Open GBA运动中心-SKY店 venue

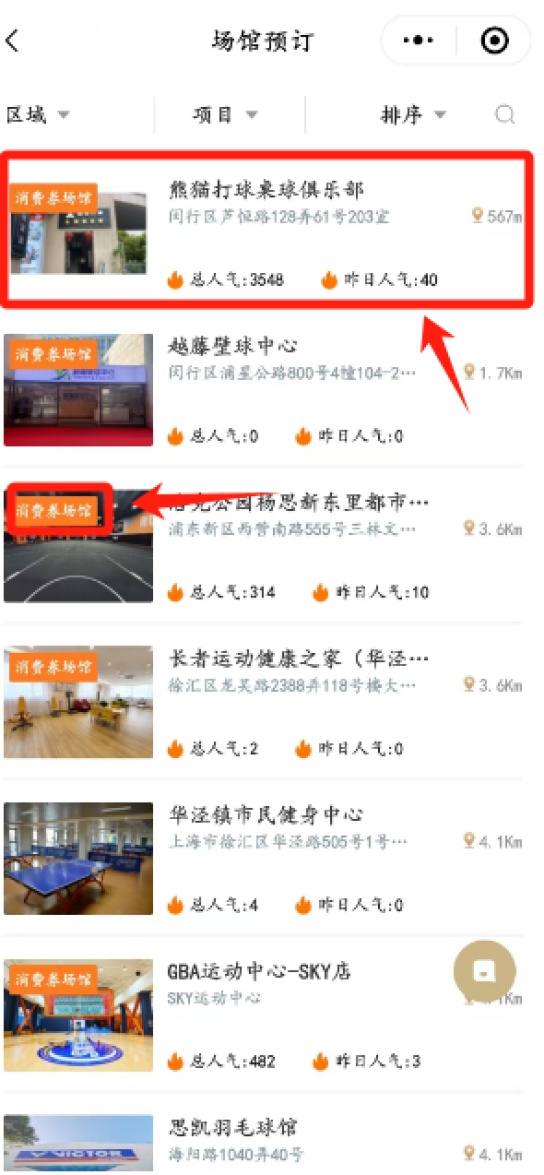pos(268,1015)
